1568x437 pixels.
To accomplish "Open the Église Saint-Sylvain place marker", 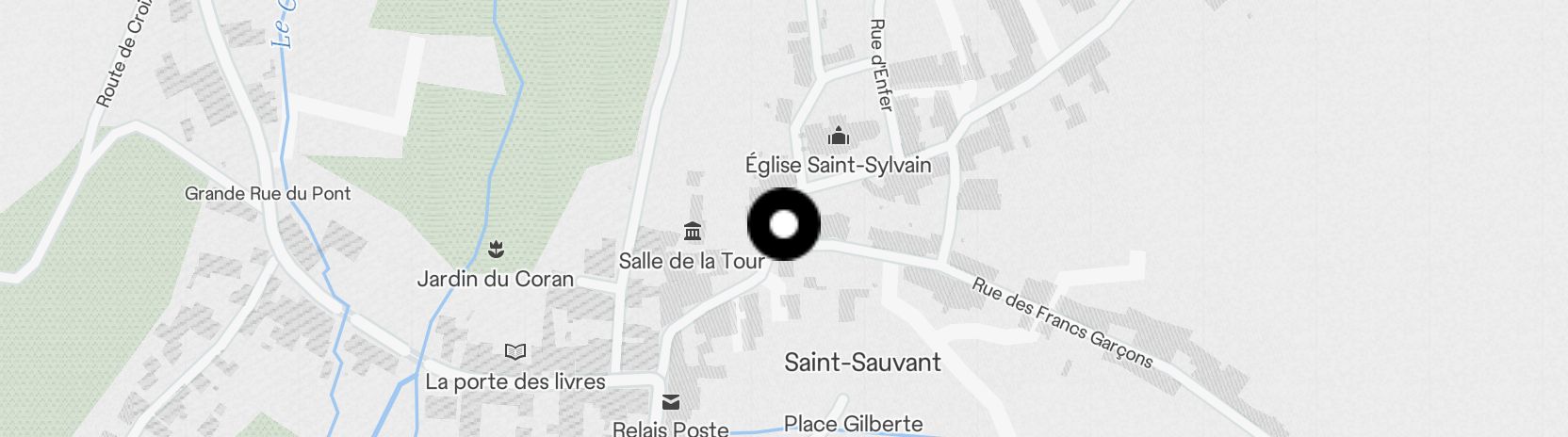I will (838, 137).
